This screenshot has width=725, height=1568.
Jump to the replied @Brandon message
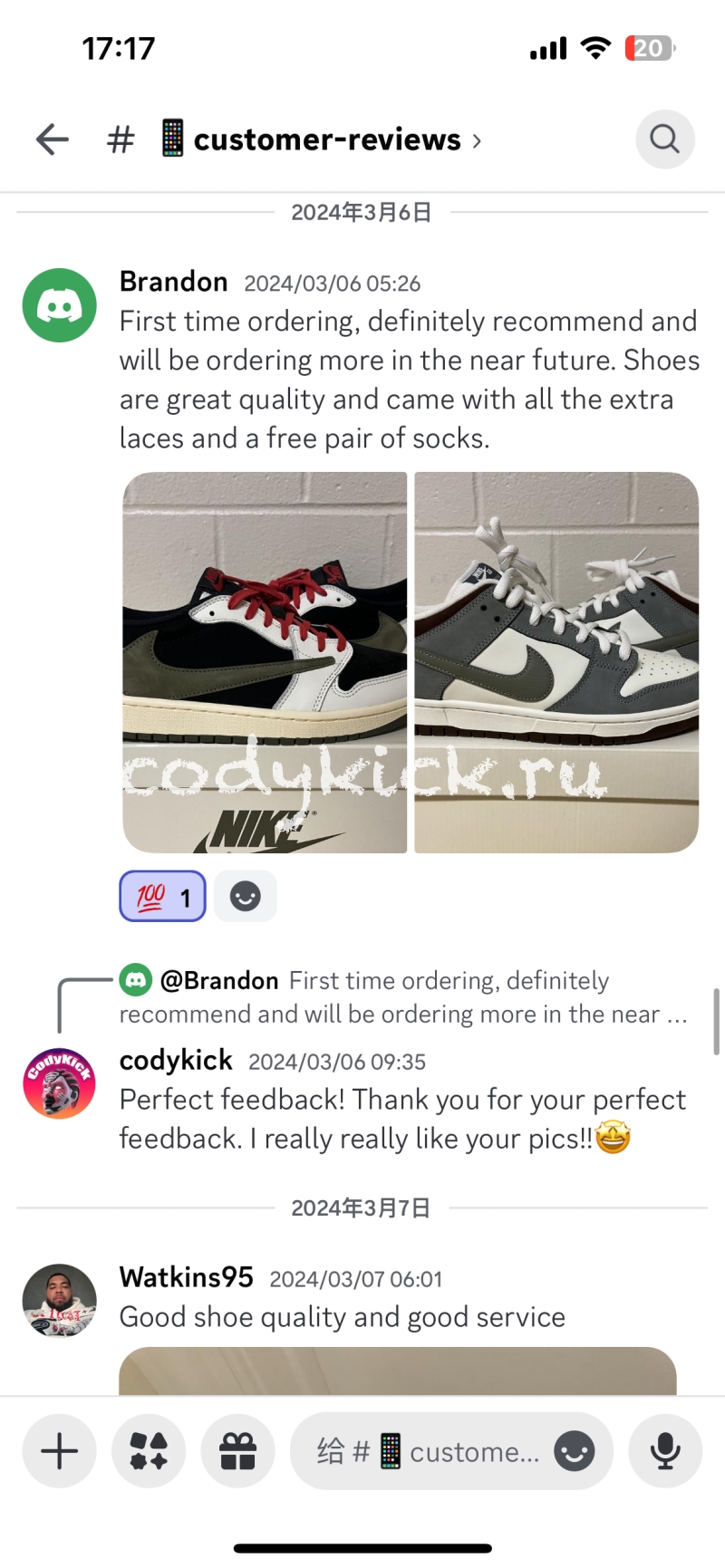[x=403, y=996]
